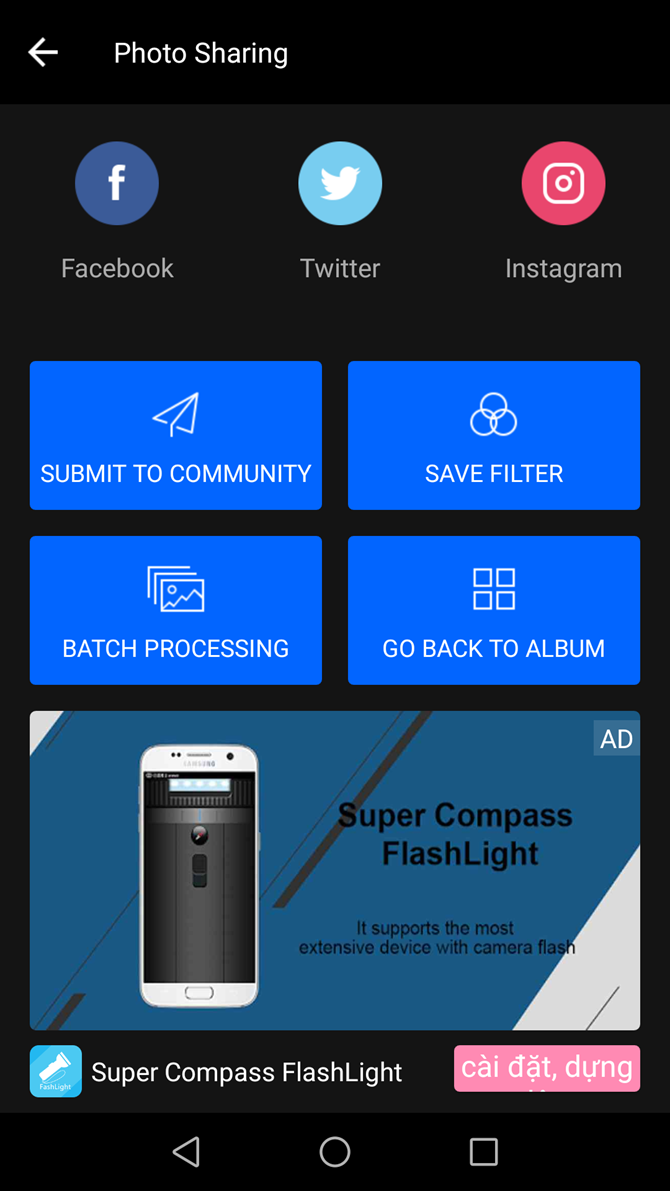Open recent apps from the navigation bar
The image size is (670, 1191).
(x=484, y=1152)
